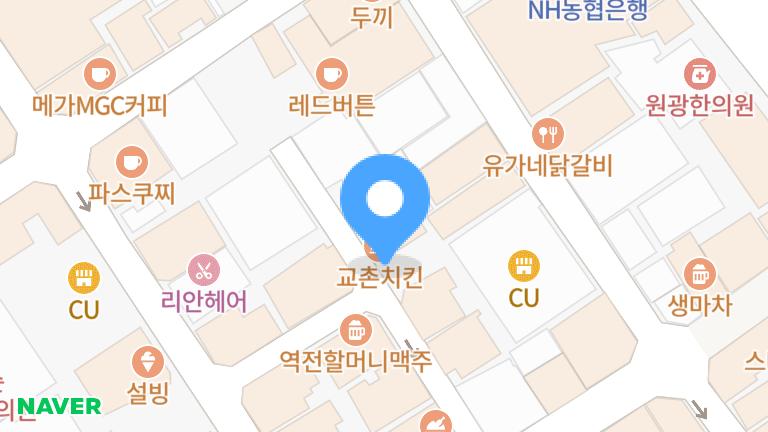This screenshot has height=432, width=768.
Task: Select the CU store below 유가네닭갈비
Action: (523, 266)
